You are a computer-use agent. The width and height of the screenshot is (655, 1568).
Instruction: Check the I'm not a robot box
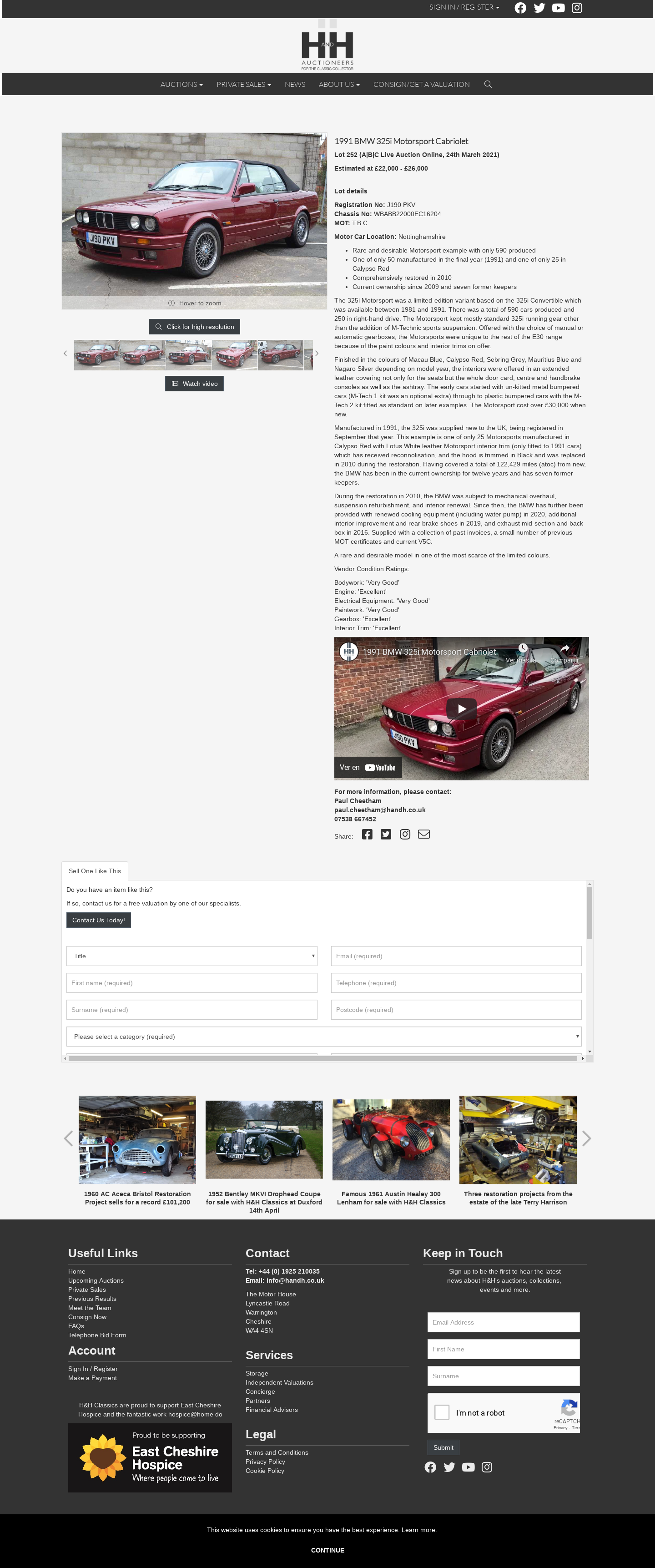pyautogui.click(x=443, y=1412)
